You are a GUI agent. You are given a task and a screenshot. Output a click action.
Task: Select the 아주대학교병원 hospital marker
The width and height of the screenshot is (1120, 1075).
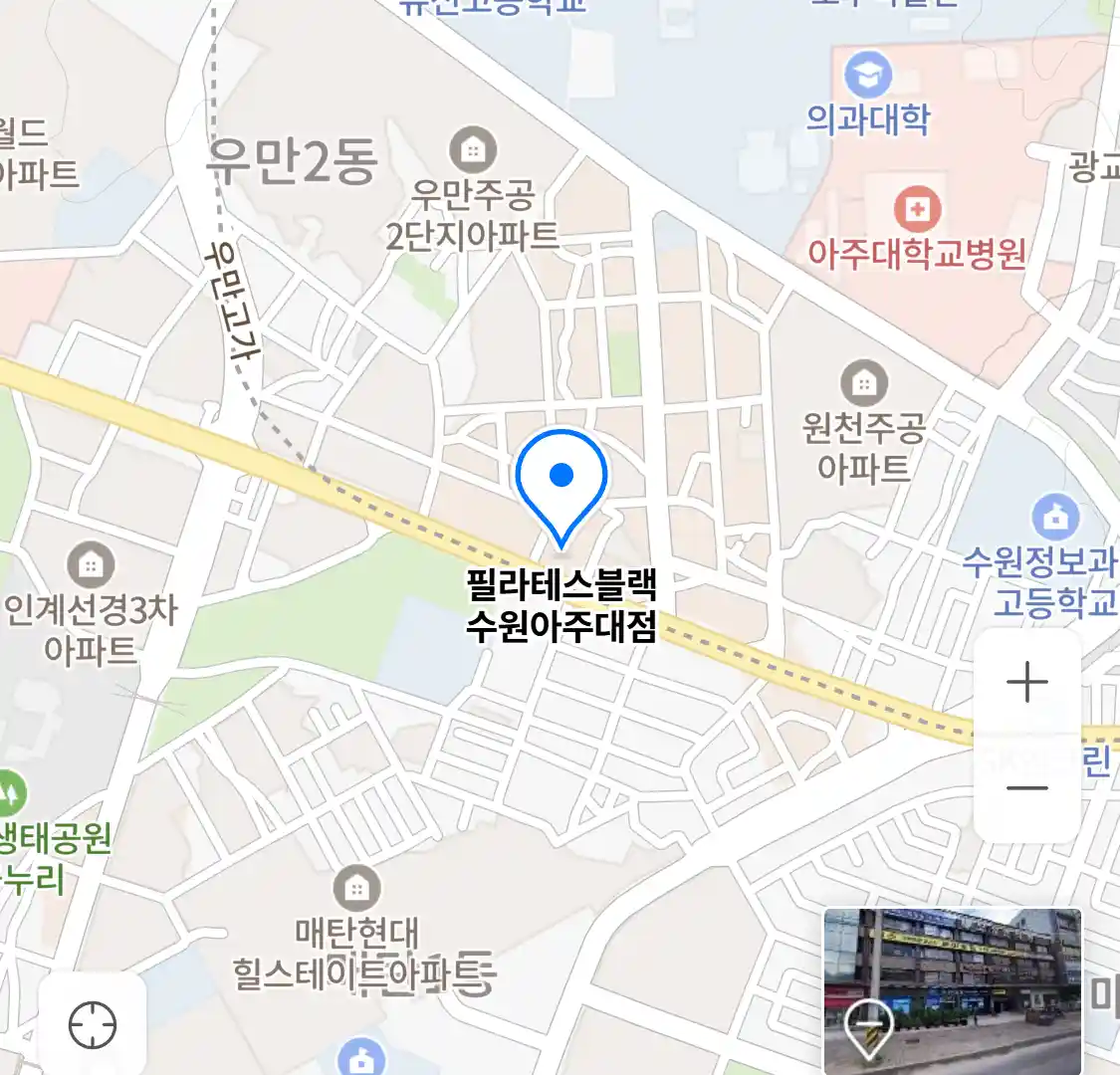coord(917,210)
